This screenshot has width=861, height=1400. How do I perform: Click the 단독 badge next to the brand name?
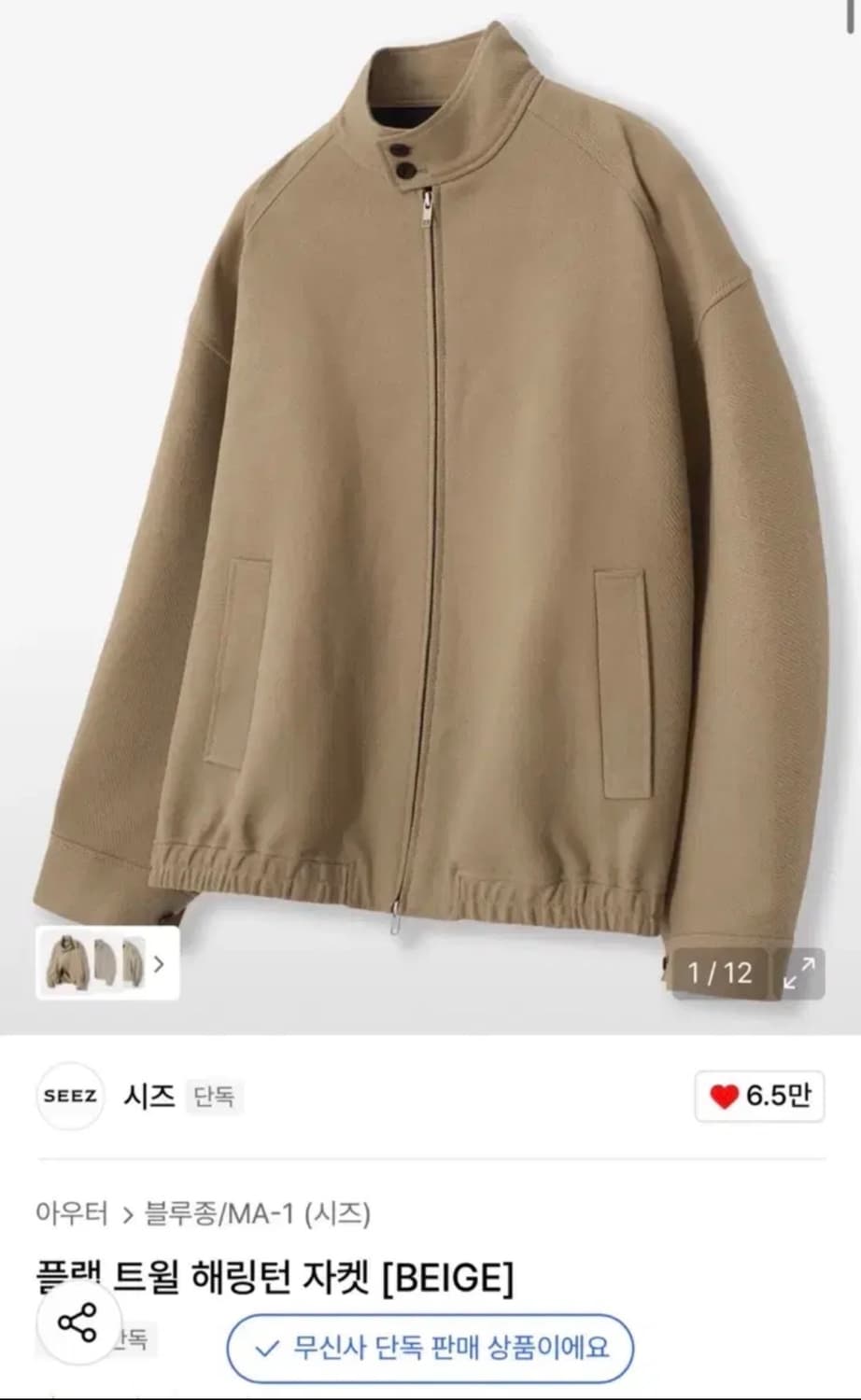point(215,1098)
